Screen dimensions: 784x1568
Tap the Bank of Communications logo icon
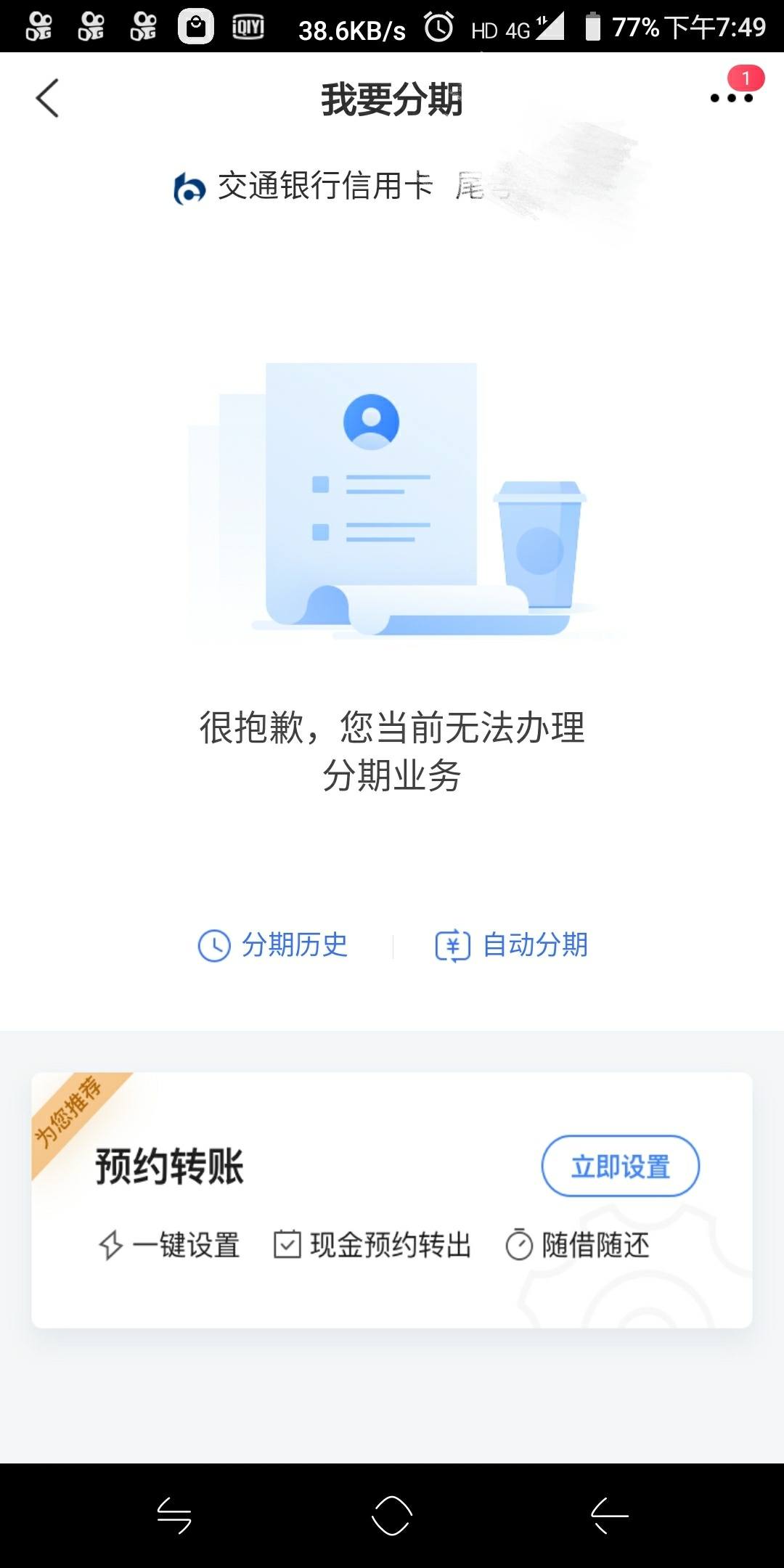click(x=189, y=187)
